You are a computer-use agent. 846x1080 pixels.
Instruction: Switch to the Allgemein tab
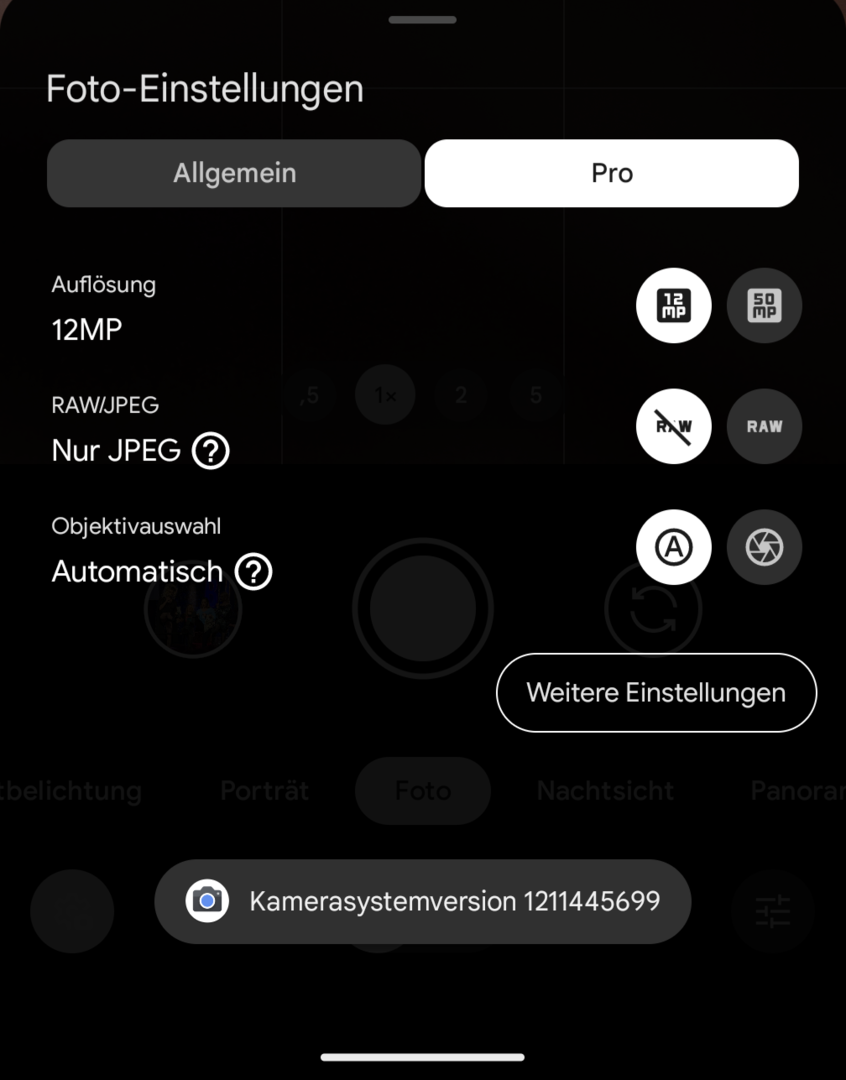click(x=234, y=173)
